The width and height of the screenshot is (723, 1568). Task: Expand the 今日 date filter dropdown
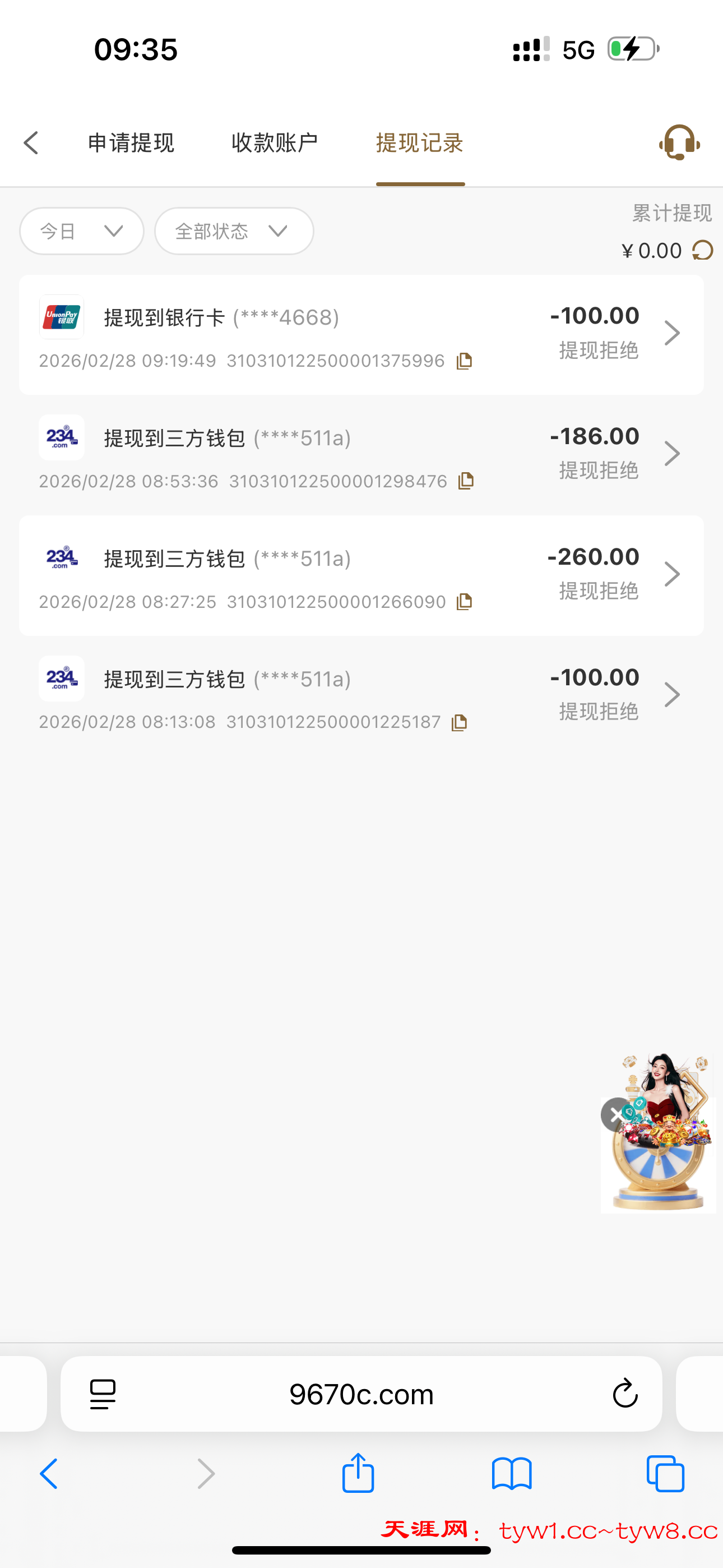click(82, 231)
